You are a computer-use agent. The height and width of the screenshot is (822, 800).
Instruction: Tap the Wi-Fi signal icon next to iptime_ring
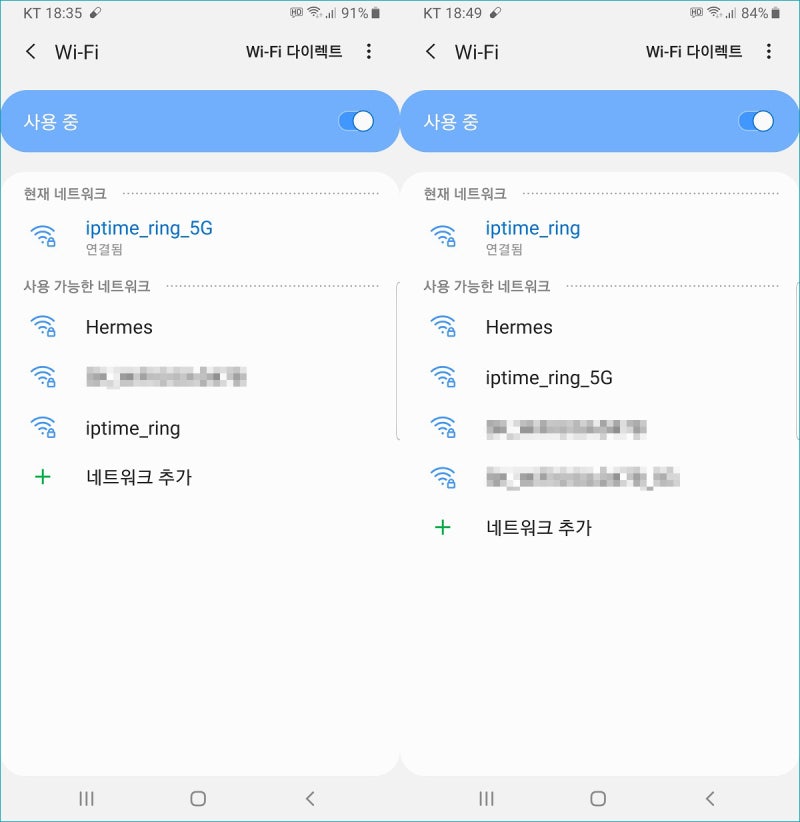point(42,427)
